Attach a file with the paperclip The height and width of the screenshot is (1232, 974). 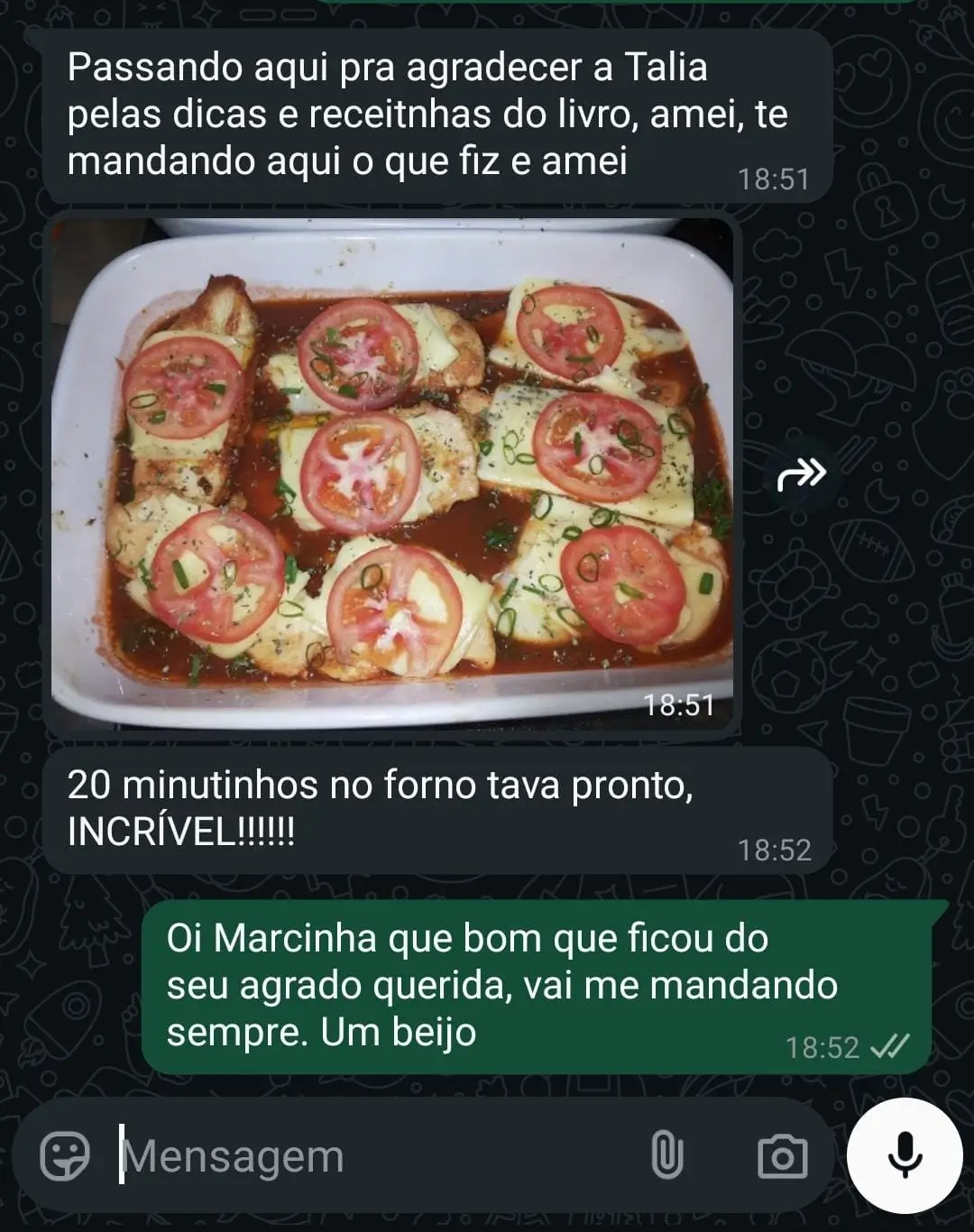pos(666,1156)
